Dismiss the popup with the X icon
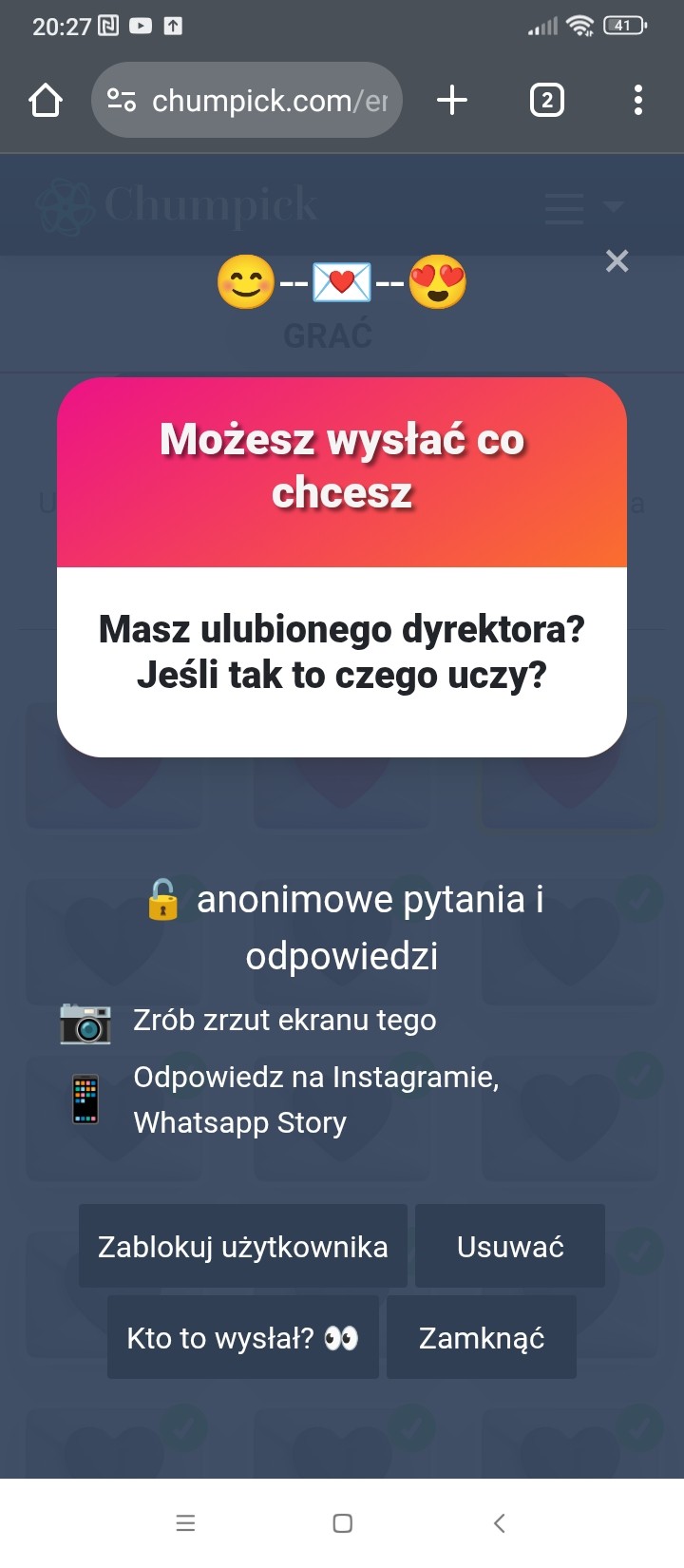This screenshot has width=684, height=1568. (x=617, y=261)
